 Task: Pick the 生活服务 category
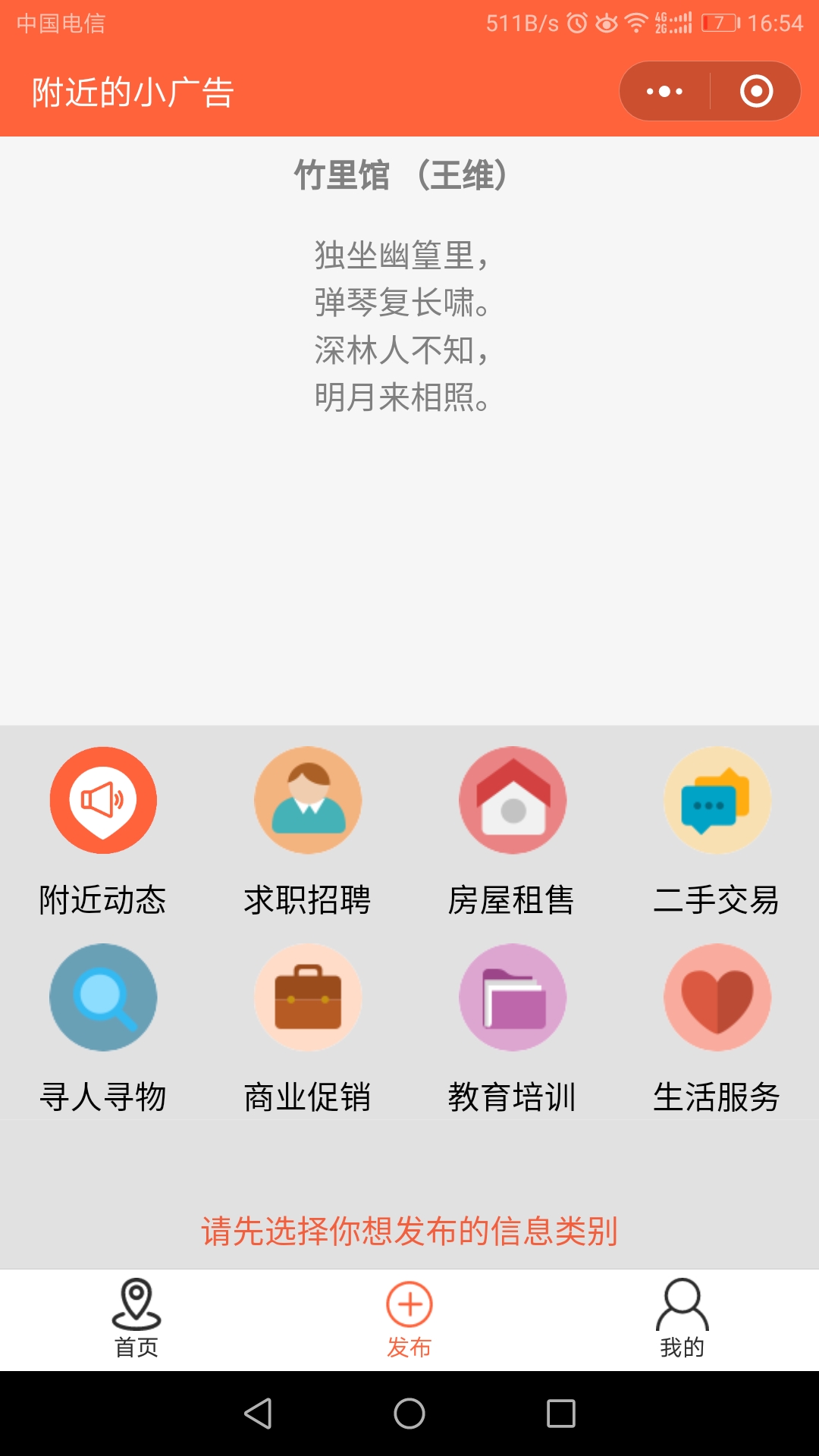(x=717, y=1029)
